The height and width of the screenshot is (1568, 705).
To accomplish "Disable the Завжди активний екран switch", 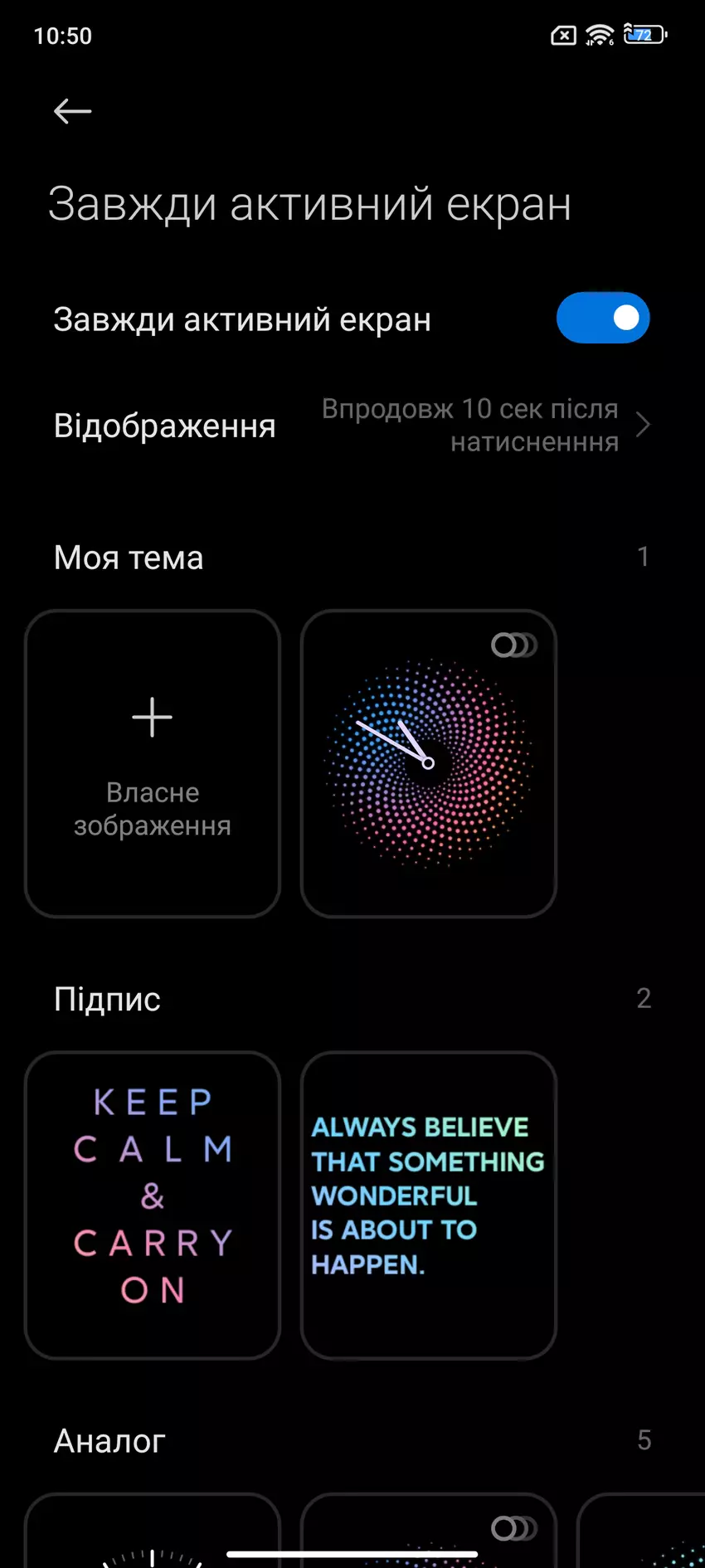I will point(602,318).
